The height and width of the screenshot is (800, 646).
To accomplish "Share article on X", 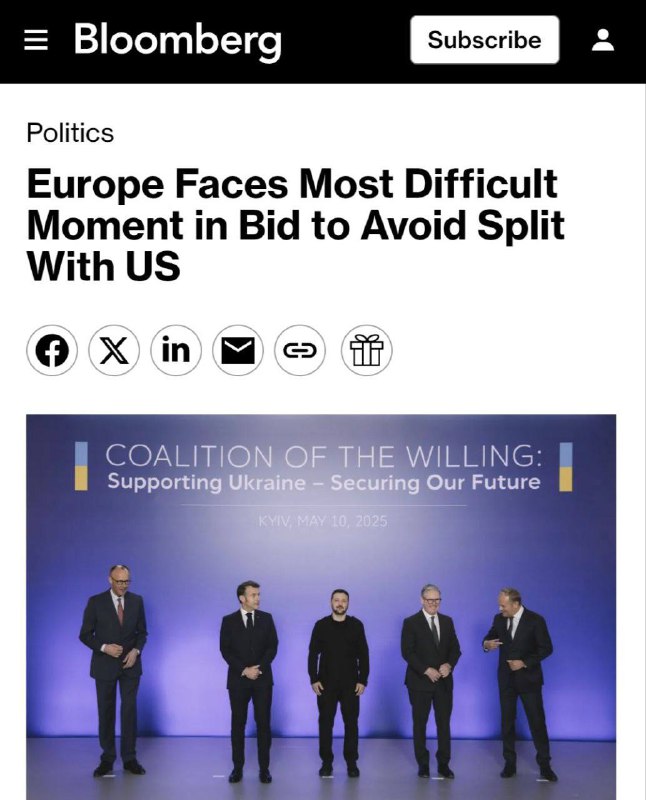I will coord(114,350).
